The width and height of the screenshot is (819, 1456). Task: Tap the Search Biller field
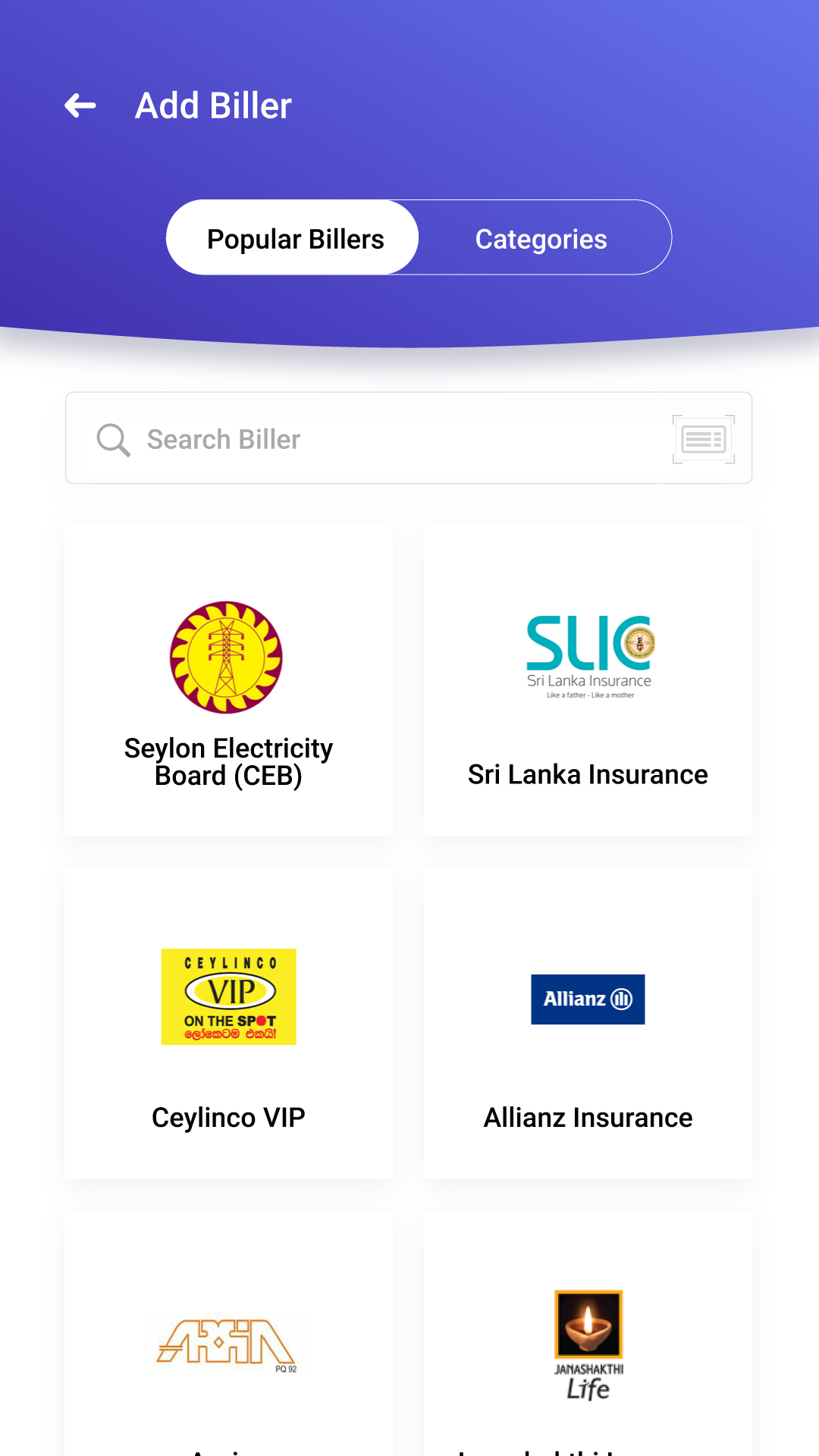pyautogui.click(x=379, y=439)
